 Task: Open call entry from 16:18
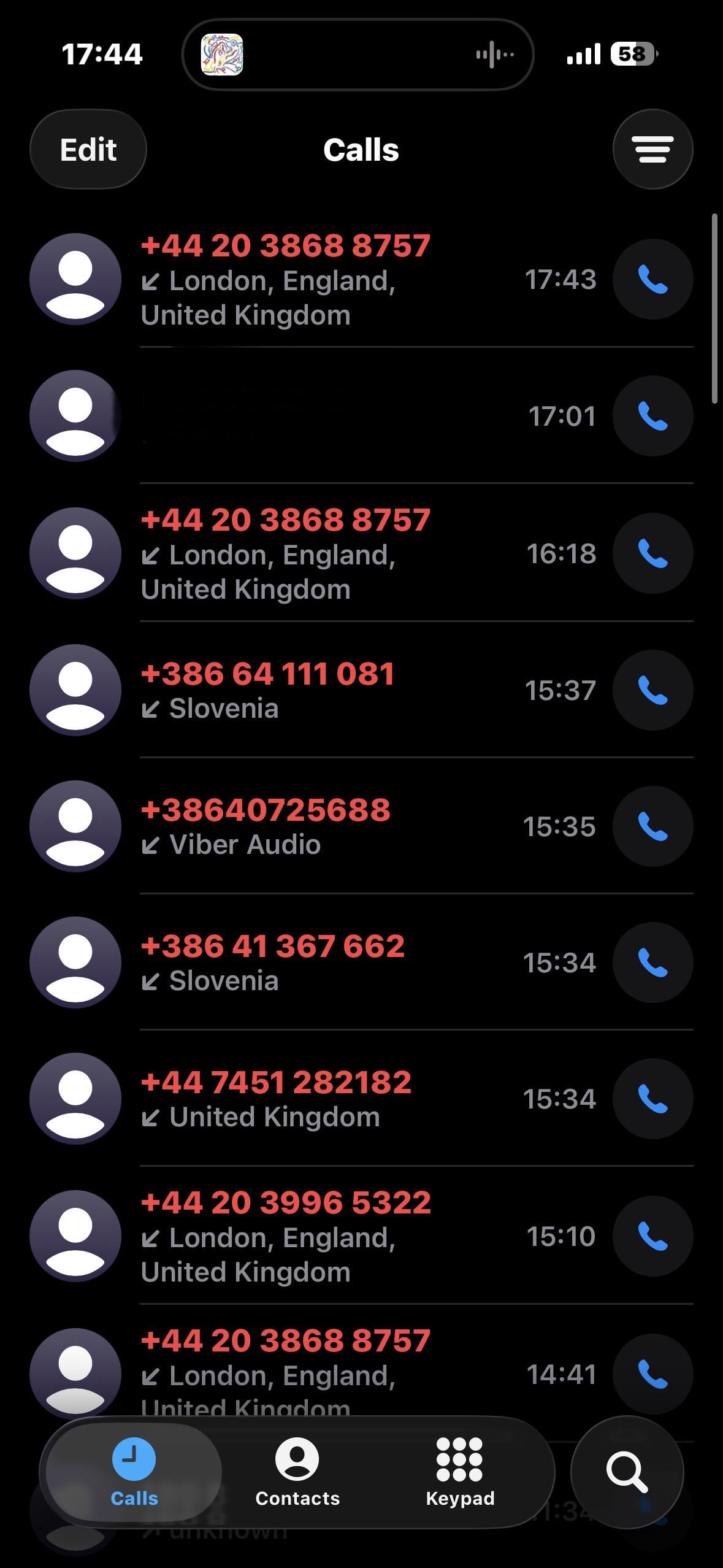[x=307, y=553]
